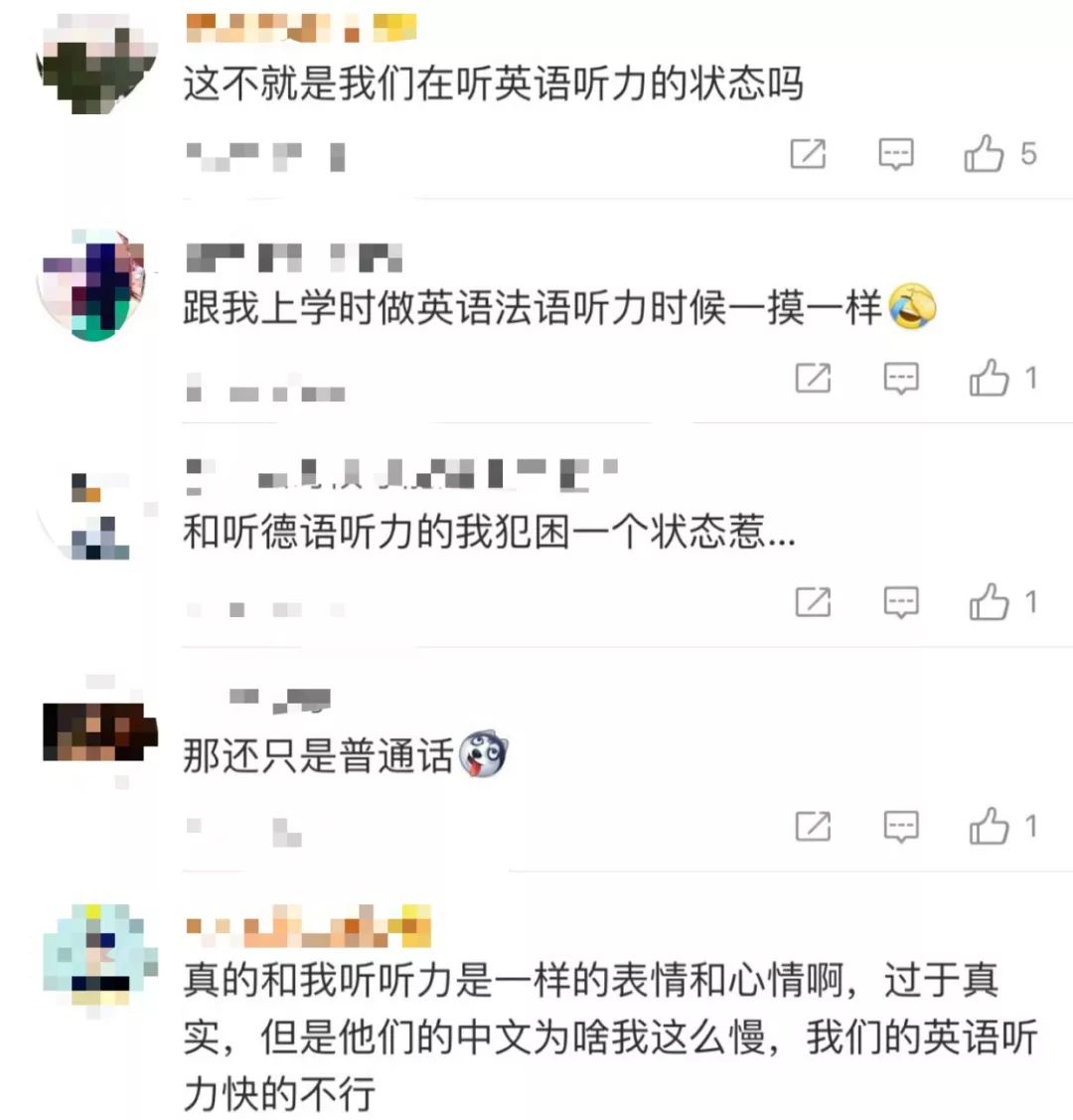Like the 英语法语听力 comment
This screenshot has width=1073, height=1120.
990,378
